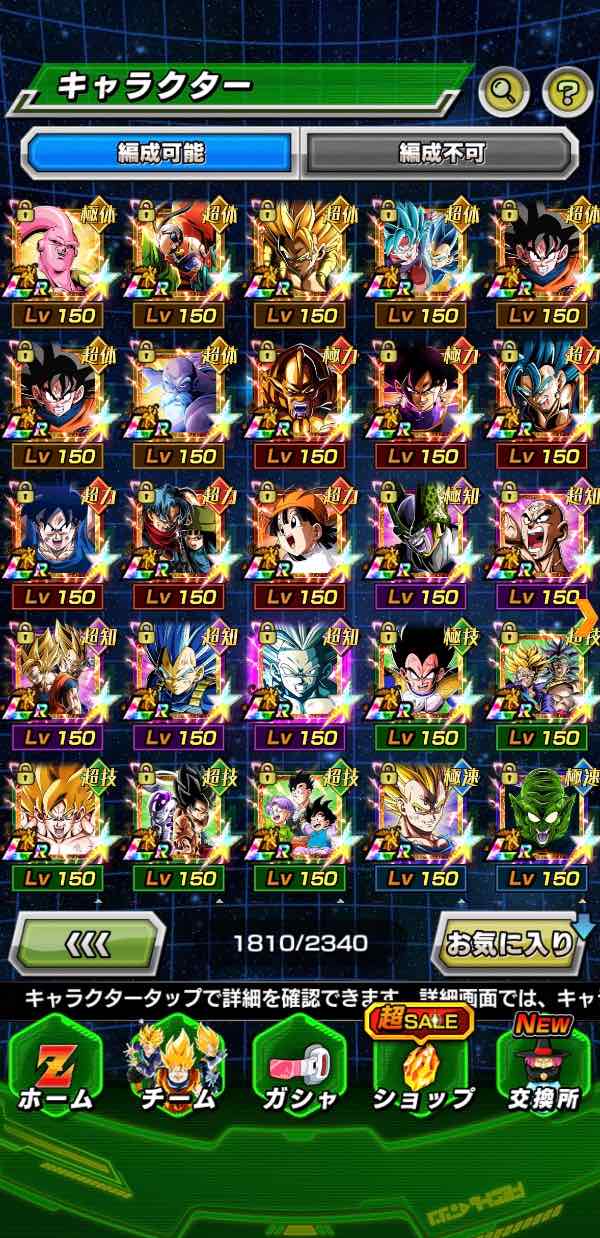Tap the orange arrow on the right edge
Viewport: 600px width, 1238px height.
(x=589, y=609)
